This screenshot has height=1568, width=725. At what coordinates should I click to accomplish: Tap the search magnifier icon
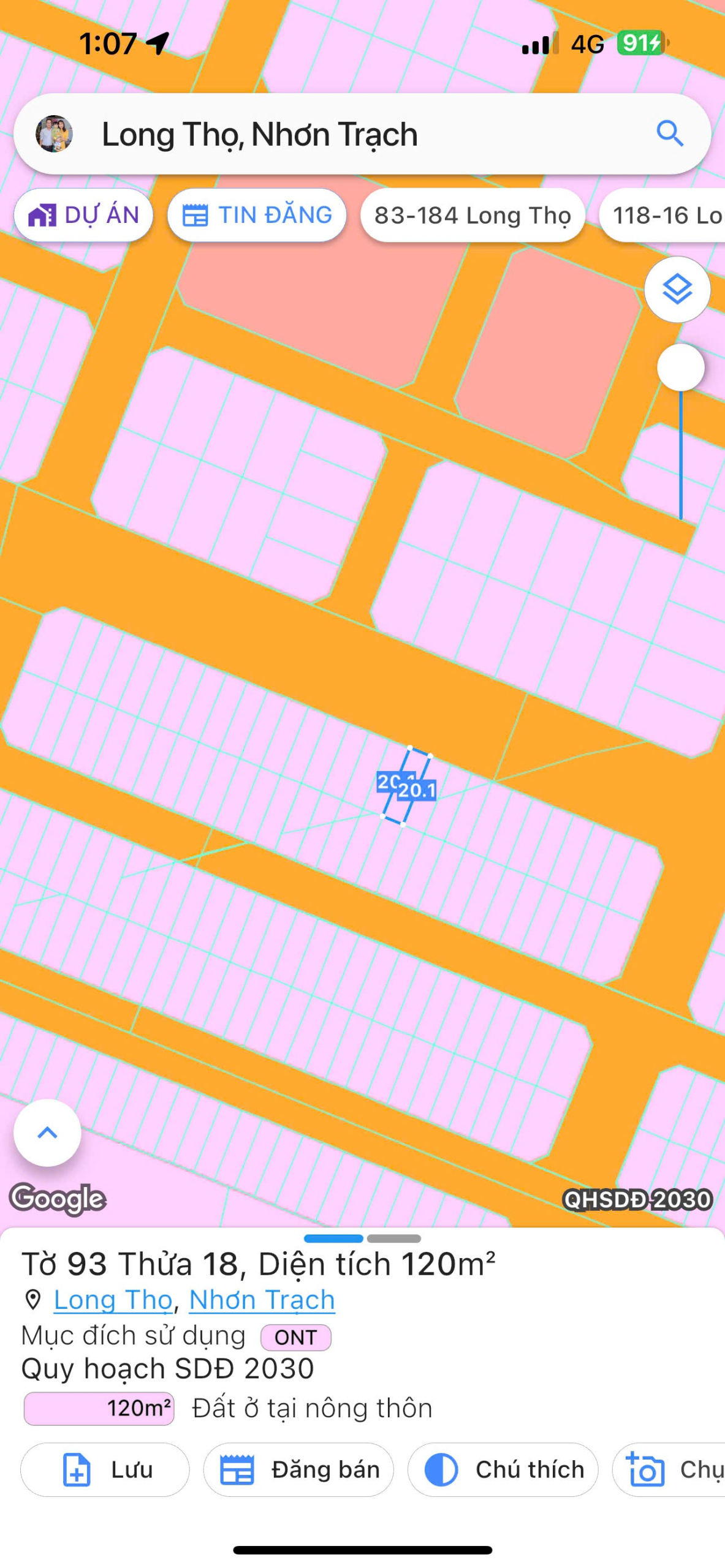click(669, 133)
